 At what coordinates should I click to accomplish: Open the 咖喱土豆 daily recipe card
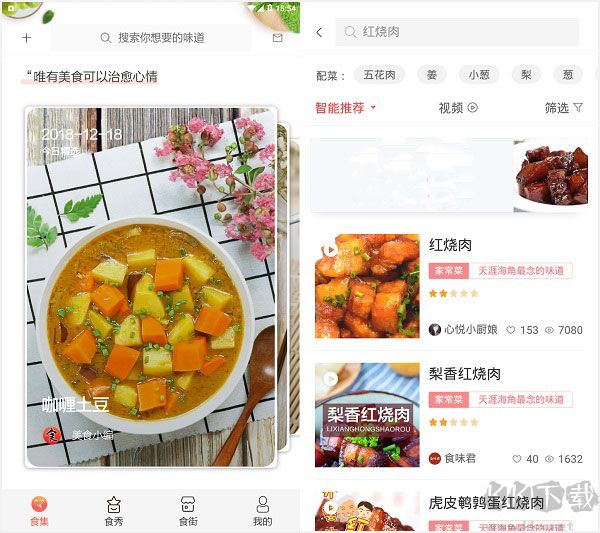tap(150, 288)
